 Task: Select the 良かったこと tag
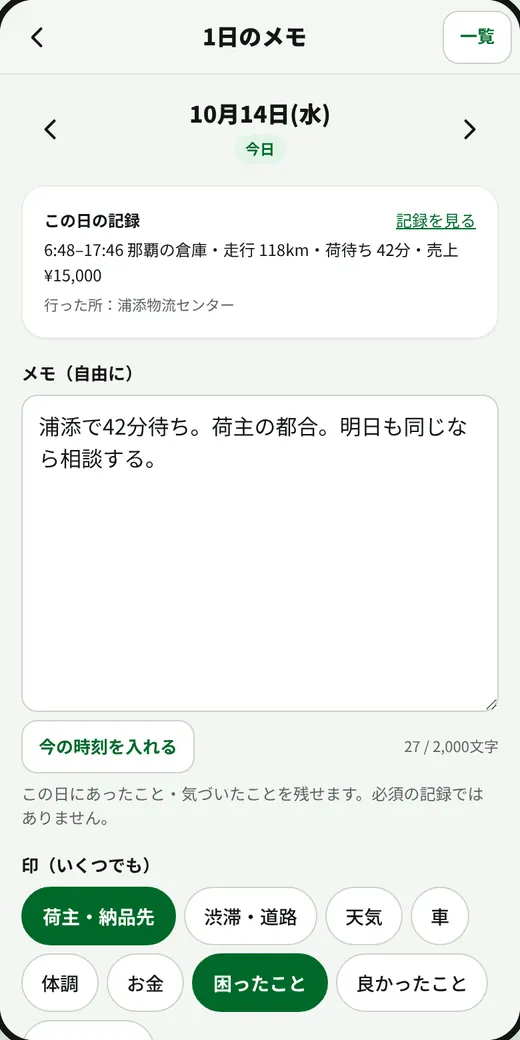coord(412,983)
